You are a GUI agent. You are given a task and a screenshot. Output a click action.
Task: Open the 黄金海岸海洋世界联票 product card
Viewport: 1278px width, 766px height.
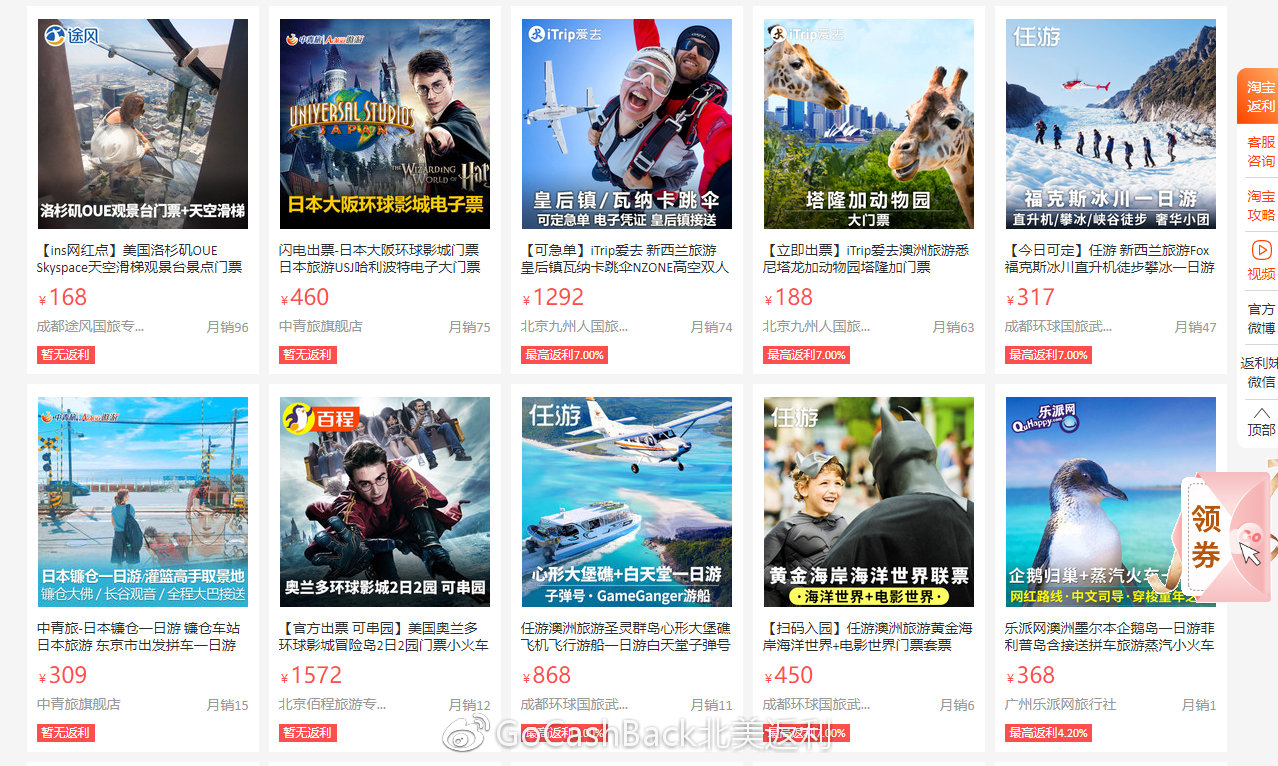pos(868,502)
